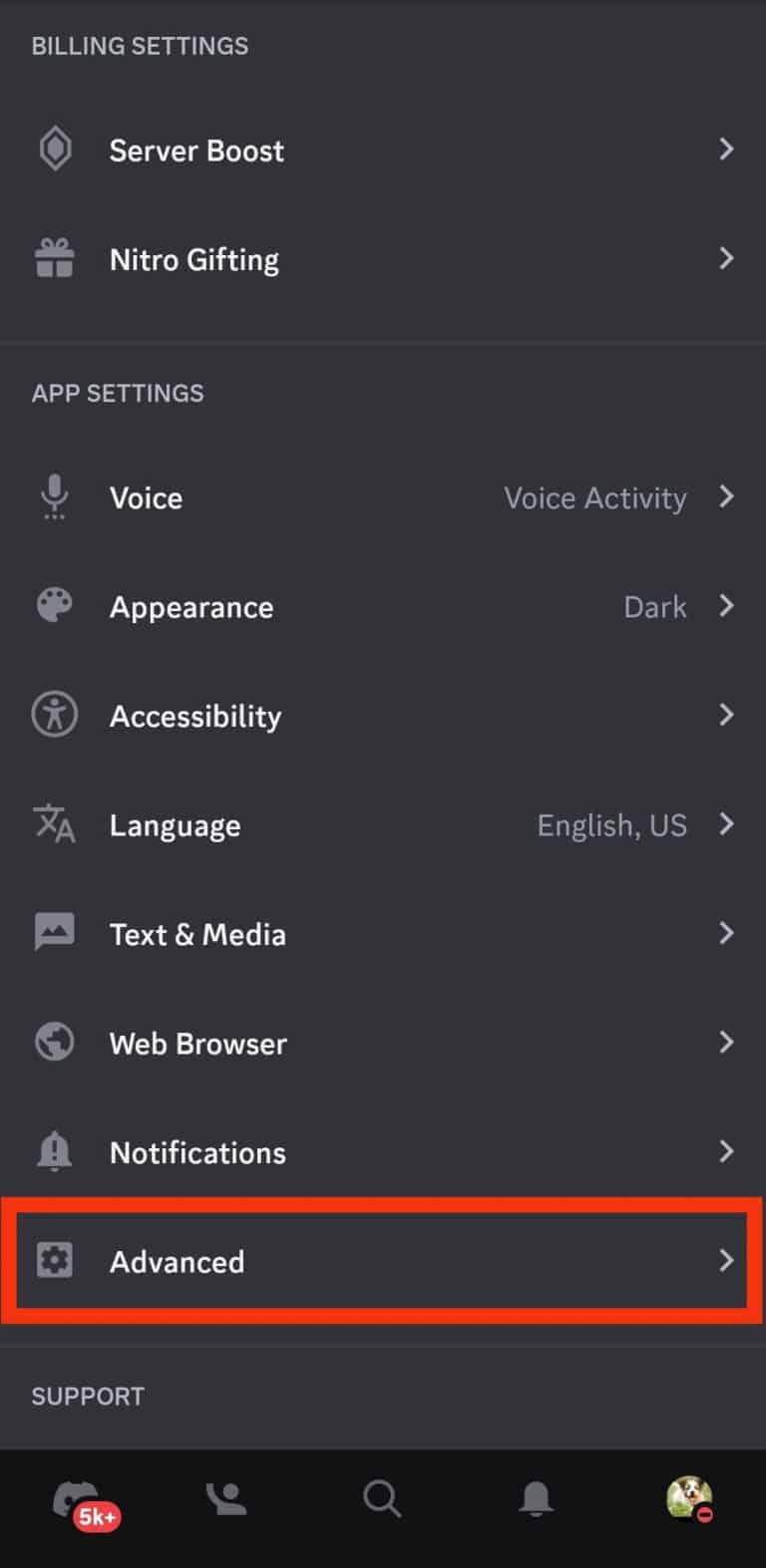Viewport: 766px width, 1568px height.
Task: Click the Advanced gear icon
Action: 54,1260
